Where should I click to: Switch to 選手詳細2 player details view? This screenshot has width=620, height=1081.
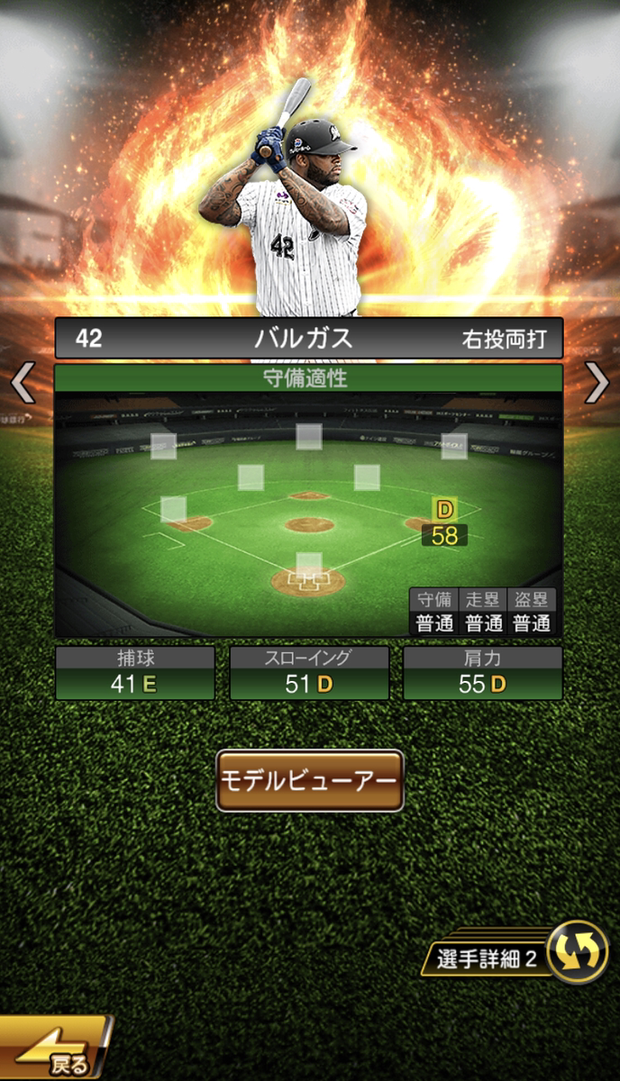click(520, 958)
